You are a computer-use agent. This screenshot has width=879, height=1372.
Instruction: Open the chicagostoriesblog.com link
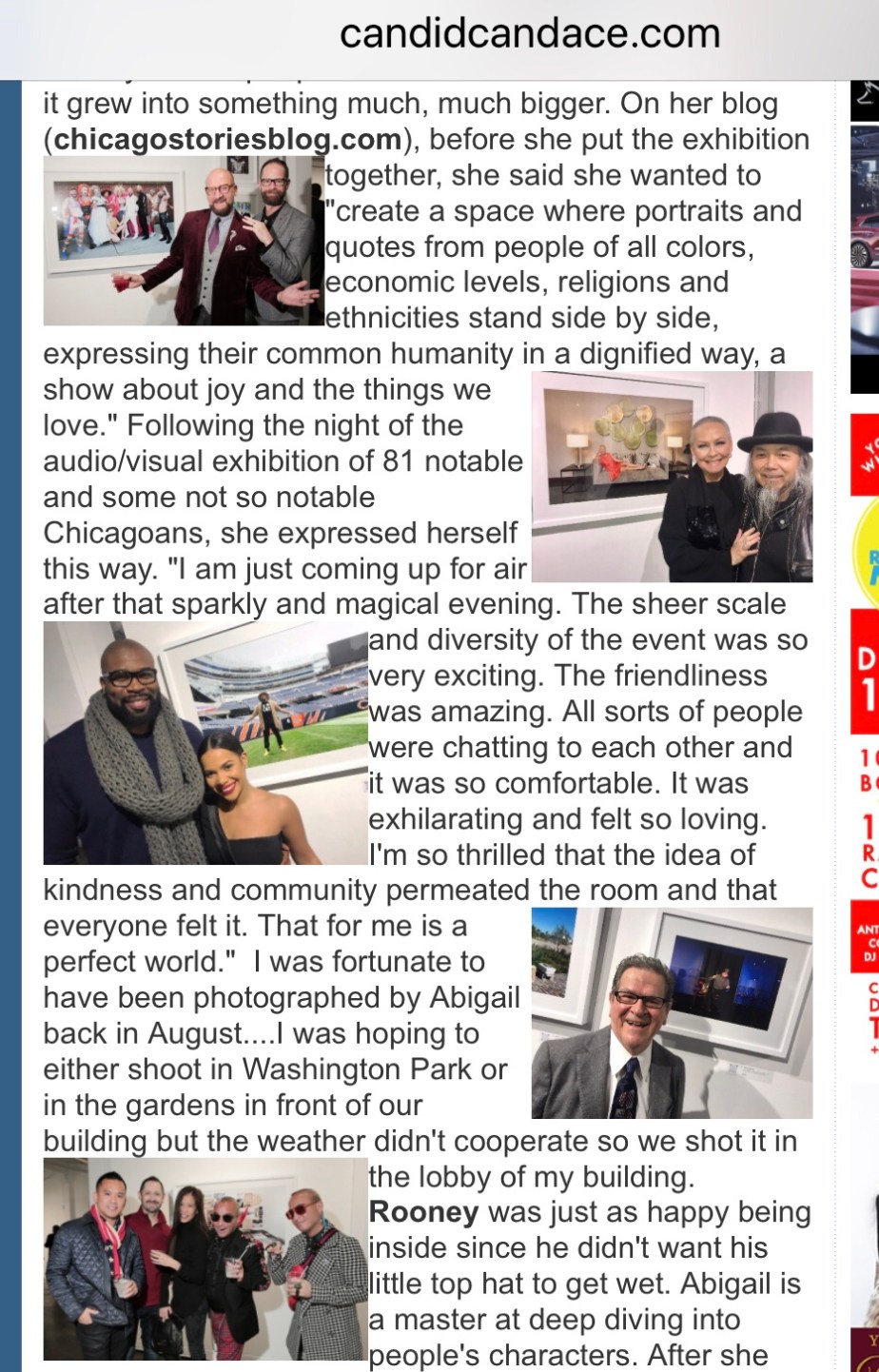coord(227,140)
